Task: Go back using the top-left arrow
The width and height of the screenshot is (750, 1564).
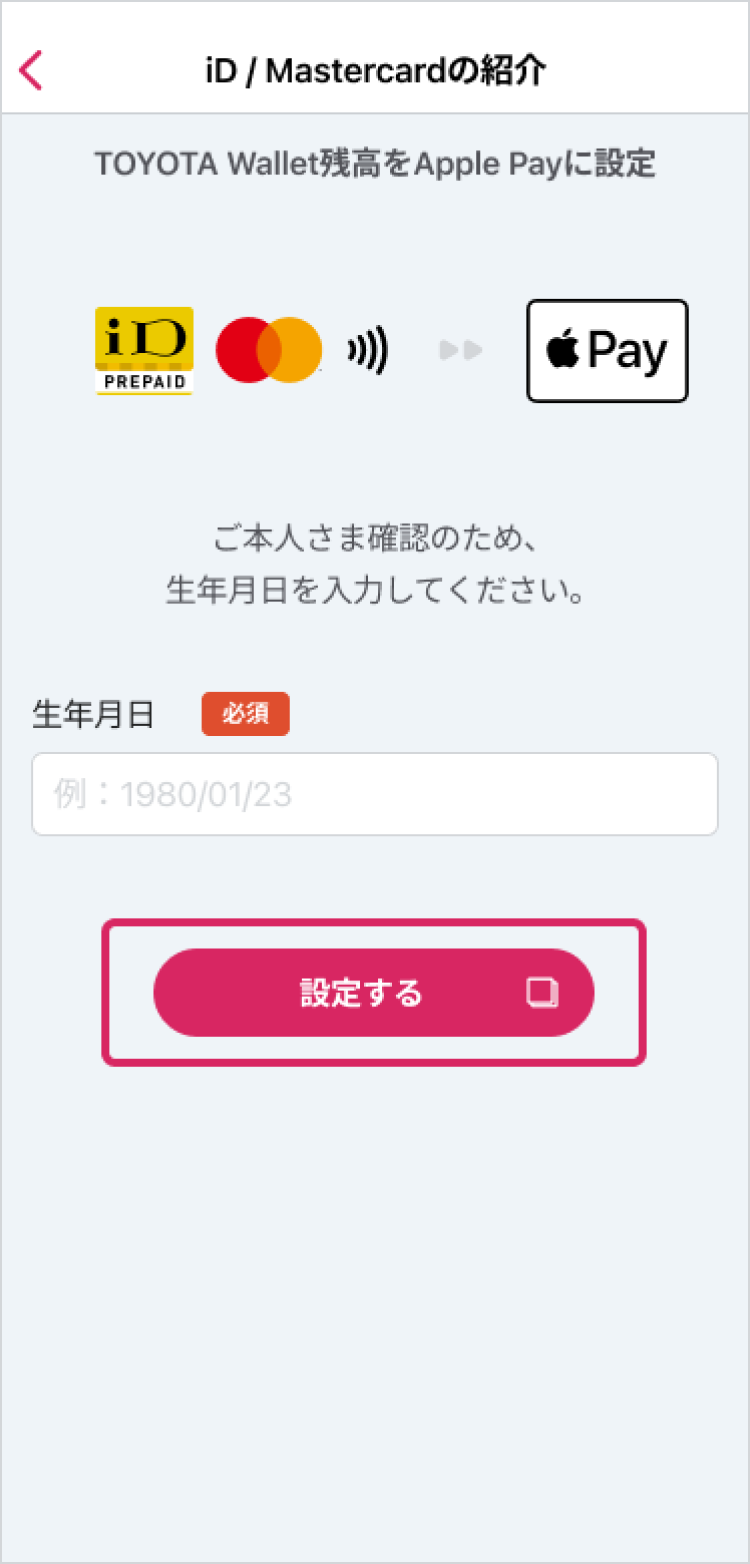Action: (32, 70)
